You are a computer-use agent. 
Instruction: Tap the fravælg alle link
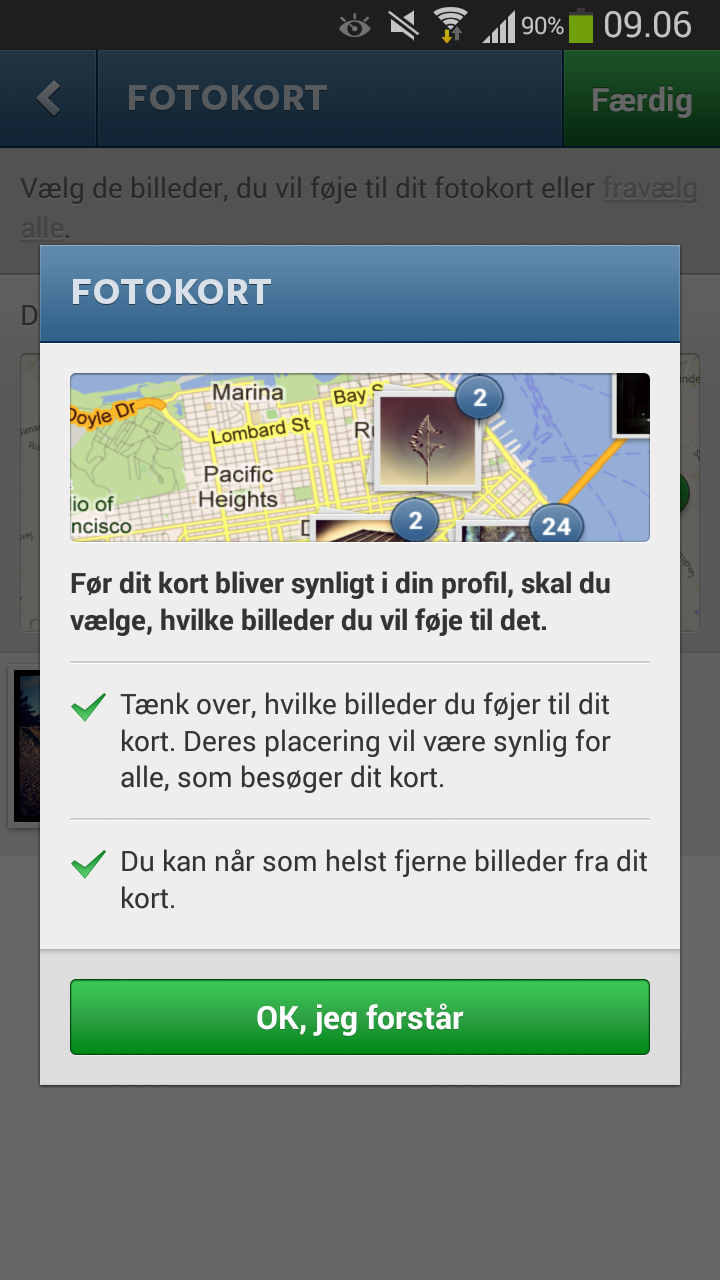point(649,189)
